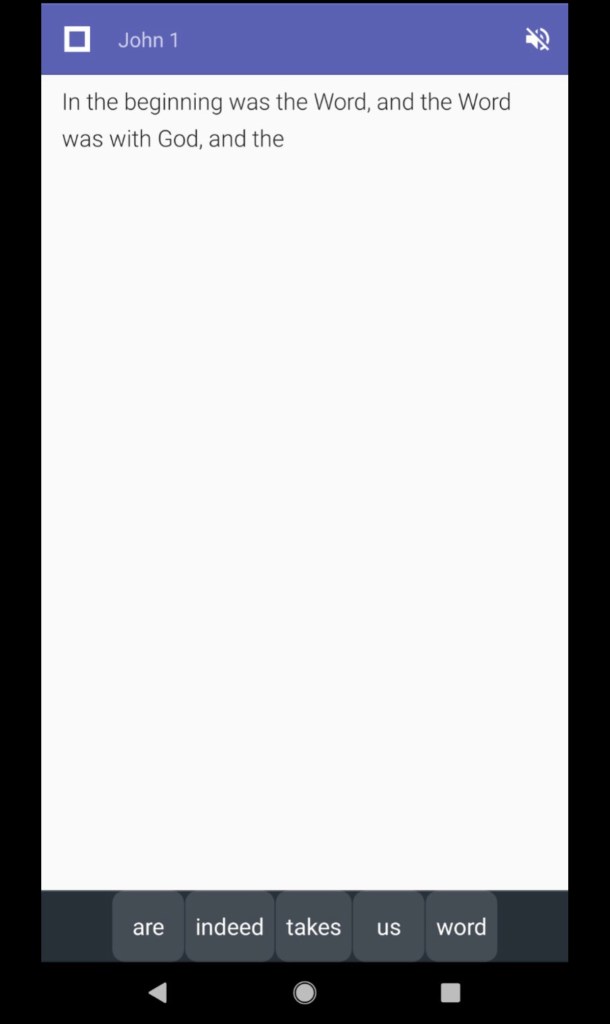Go back with the system back button

pos(157,992)
